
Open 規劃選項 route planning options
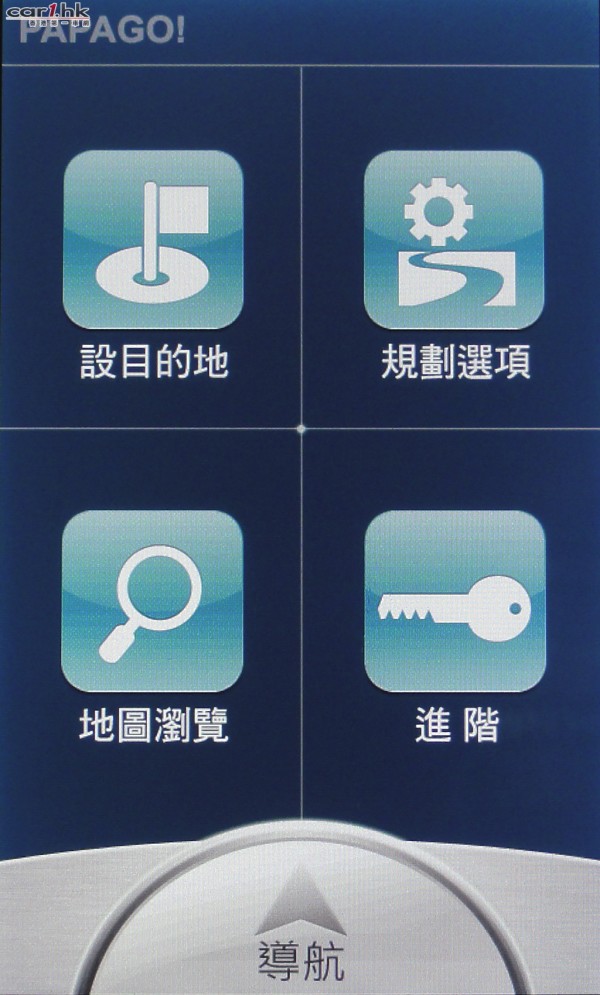[x=455, y=241]
